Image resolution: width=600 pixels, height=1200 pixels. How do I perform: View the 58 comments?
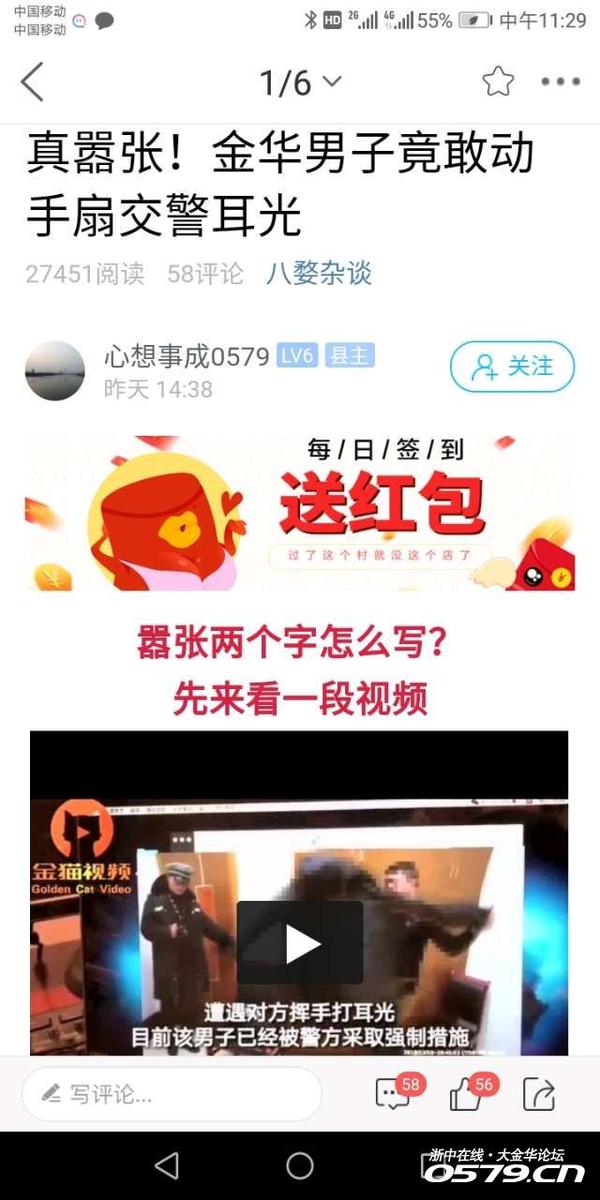point(394,1094)
